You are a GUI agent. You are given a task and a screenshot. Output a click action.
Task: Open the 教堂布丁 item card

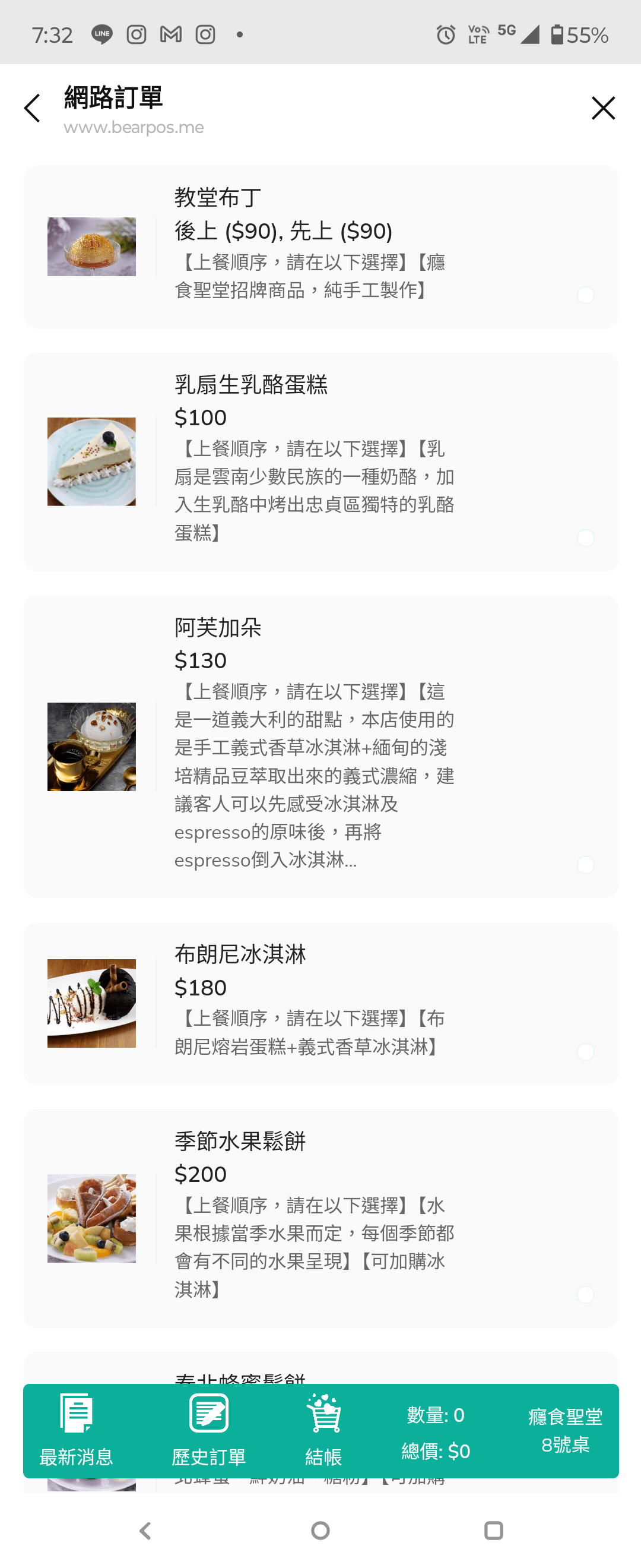coord(320,246)
